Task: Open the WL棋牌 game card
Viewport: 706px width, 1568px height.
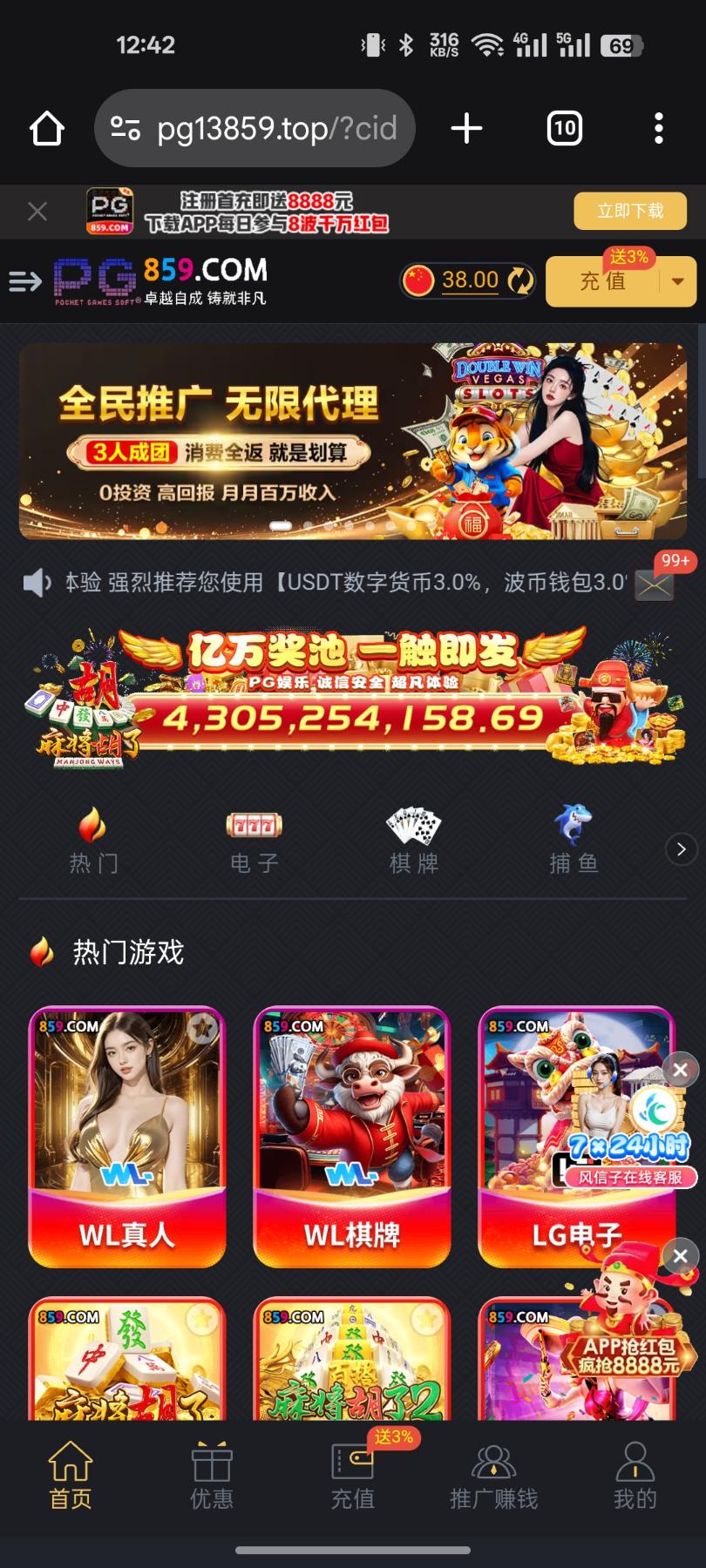Action: point(352,1136)
